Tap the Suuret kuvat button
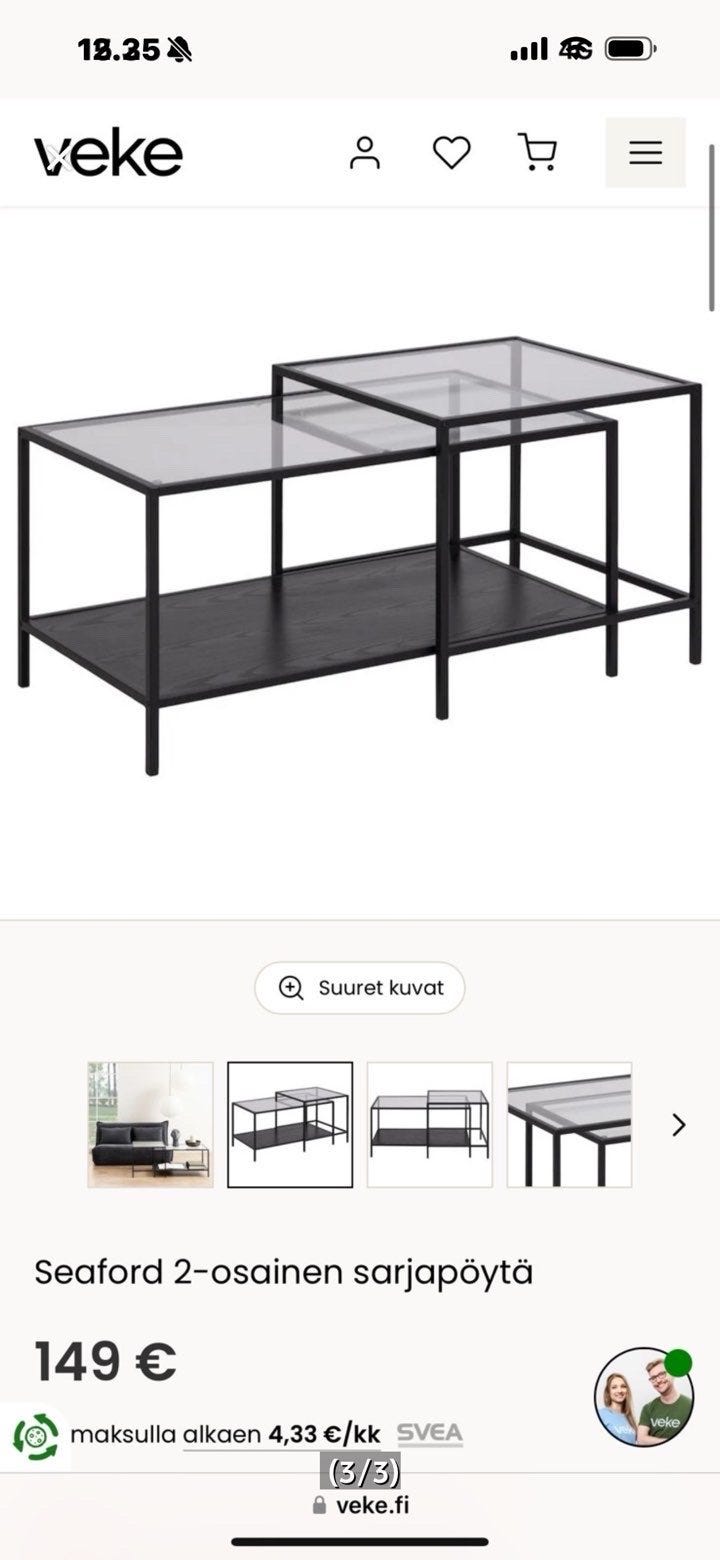720x1560 pixels. coord(360,988)
